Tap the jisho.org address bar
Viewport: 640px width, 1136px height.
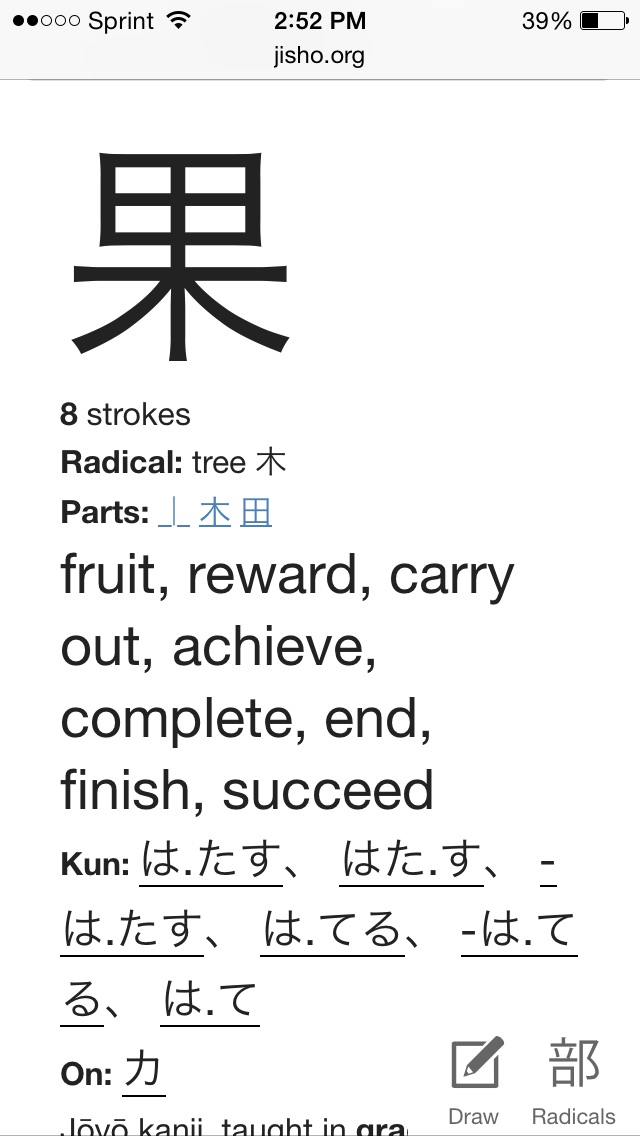coord(319,56)
